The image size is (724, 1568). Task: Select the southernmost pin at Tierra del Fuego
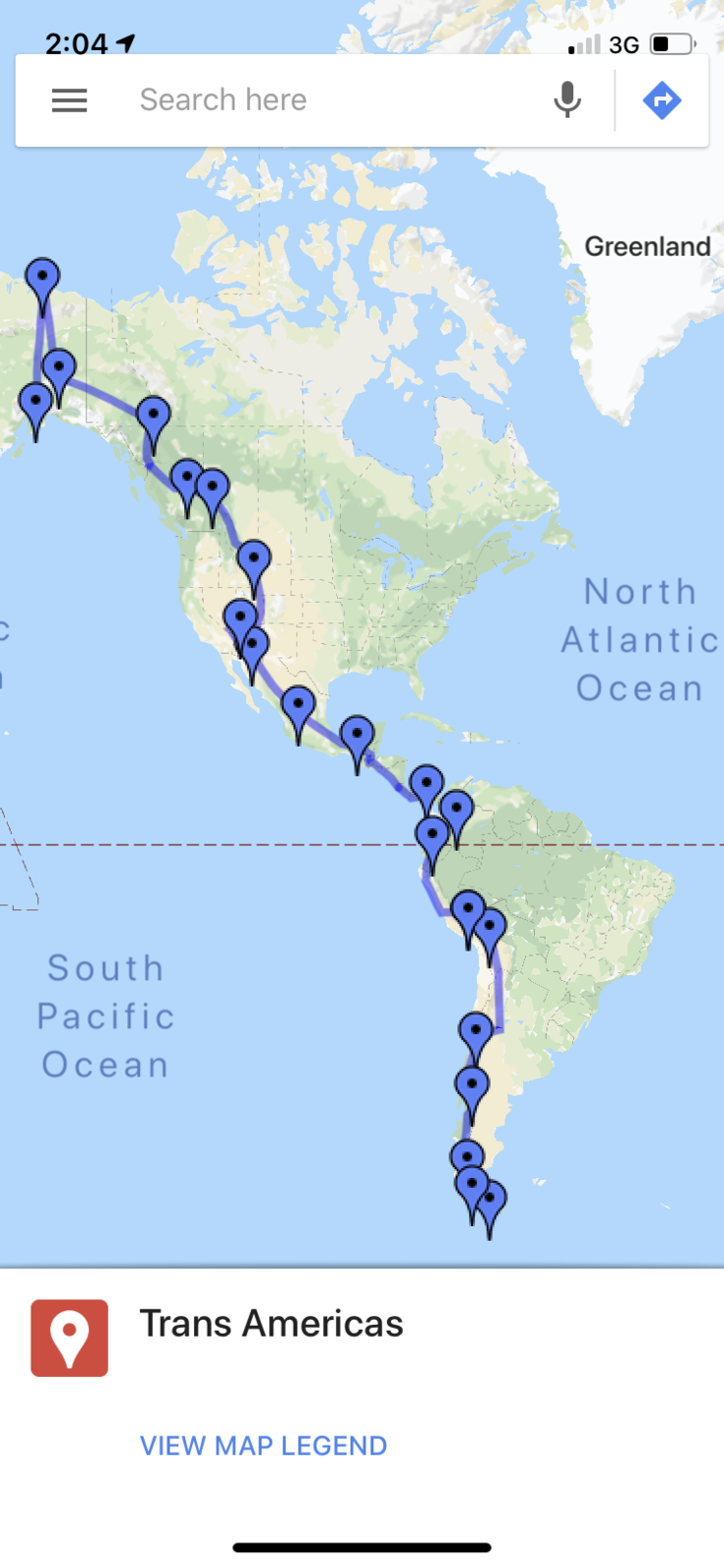[491, 1201]
